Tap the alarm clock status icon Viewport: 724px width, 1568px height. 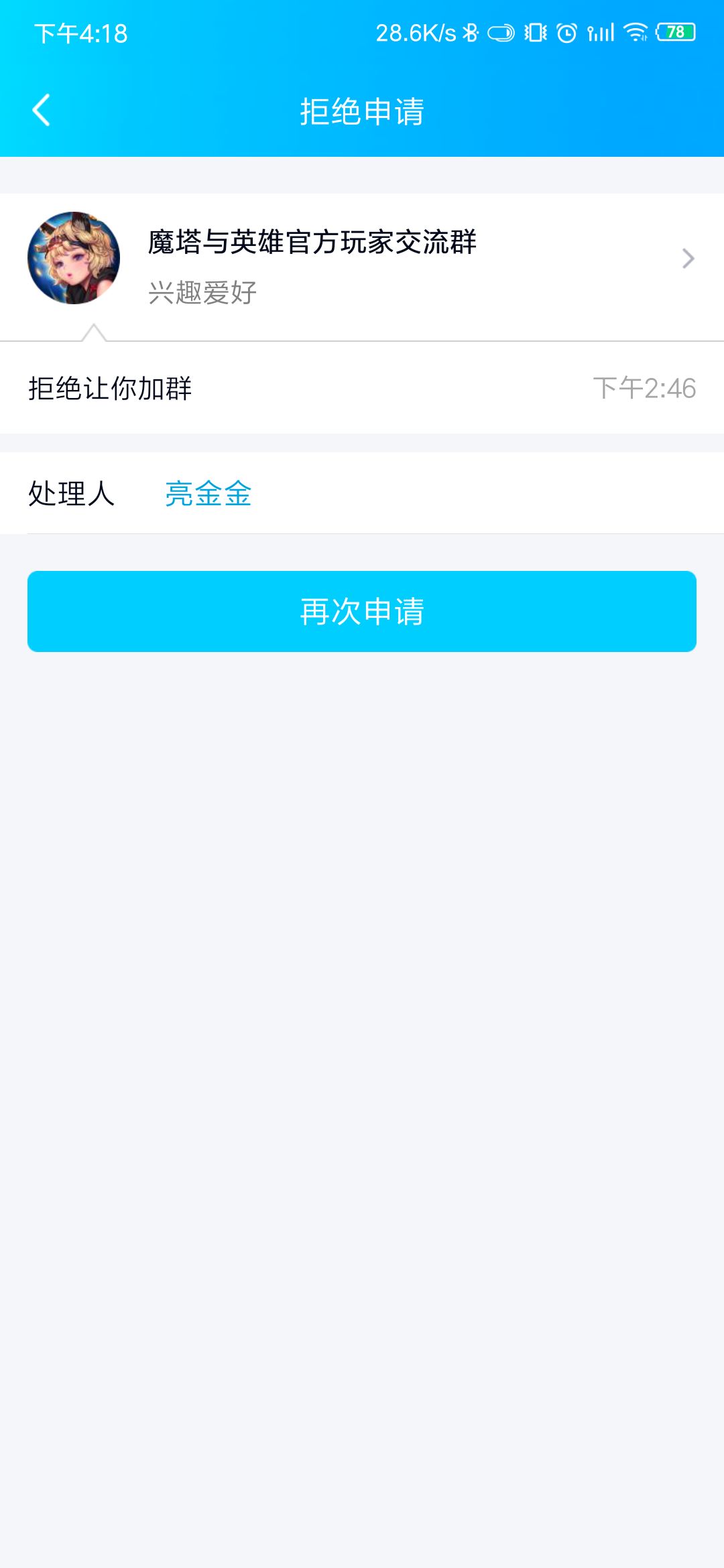pyautogui.click(x=566, y=33)
